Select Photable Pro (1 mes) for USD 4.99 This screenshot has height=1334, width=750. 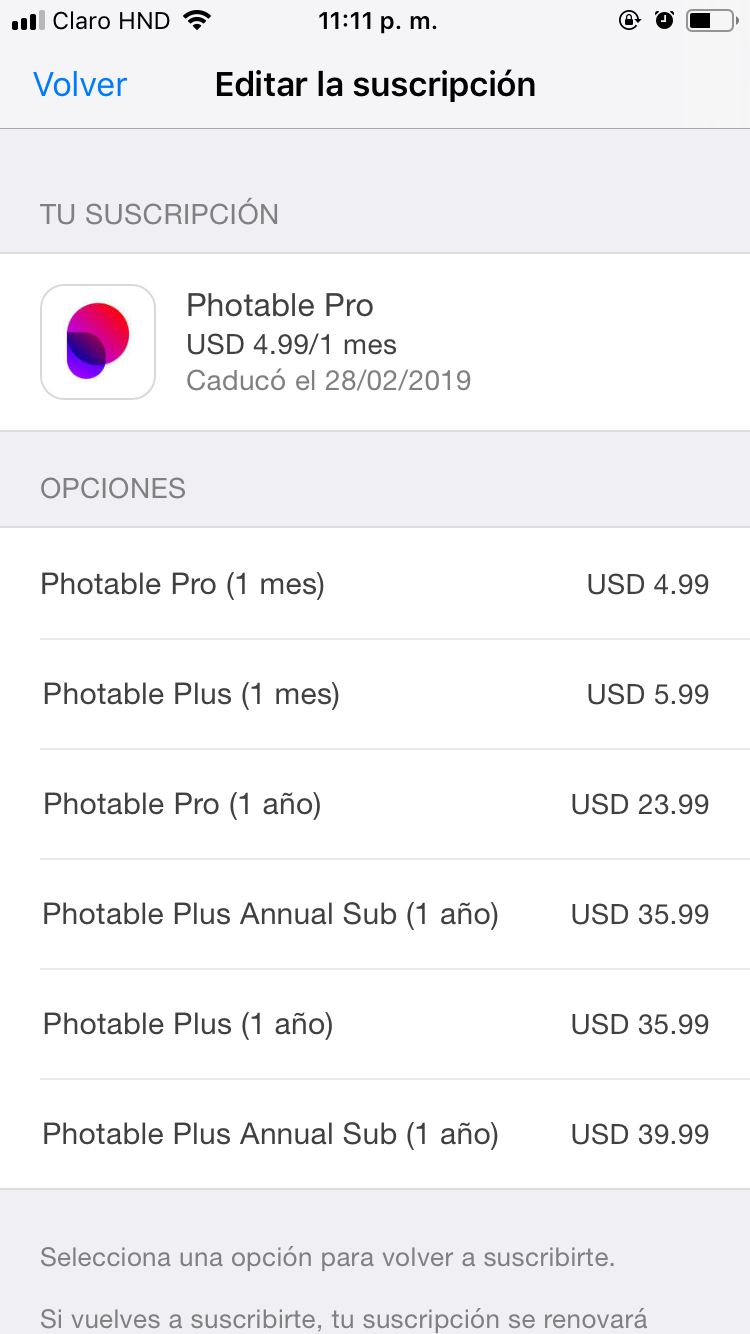pos(374,584)
